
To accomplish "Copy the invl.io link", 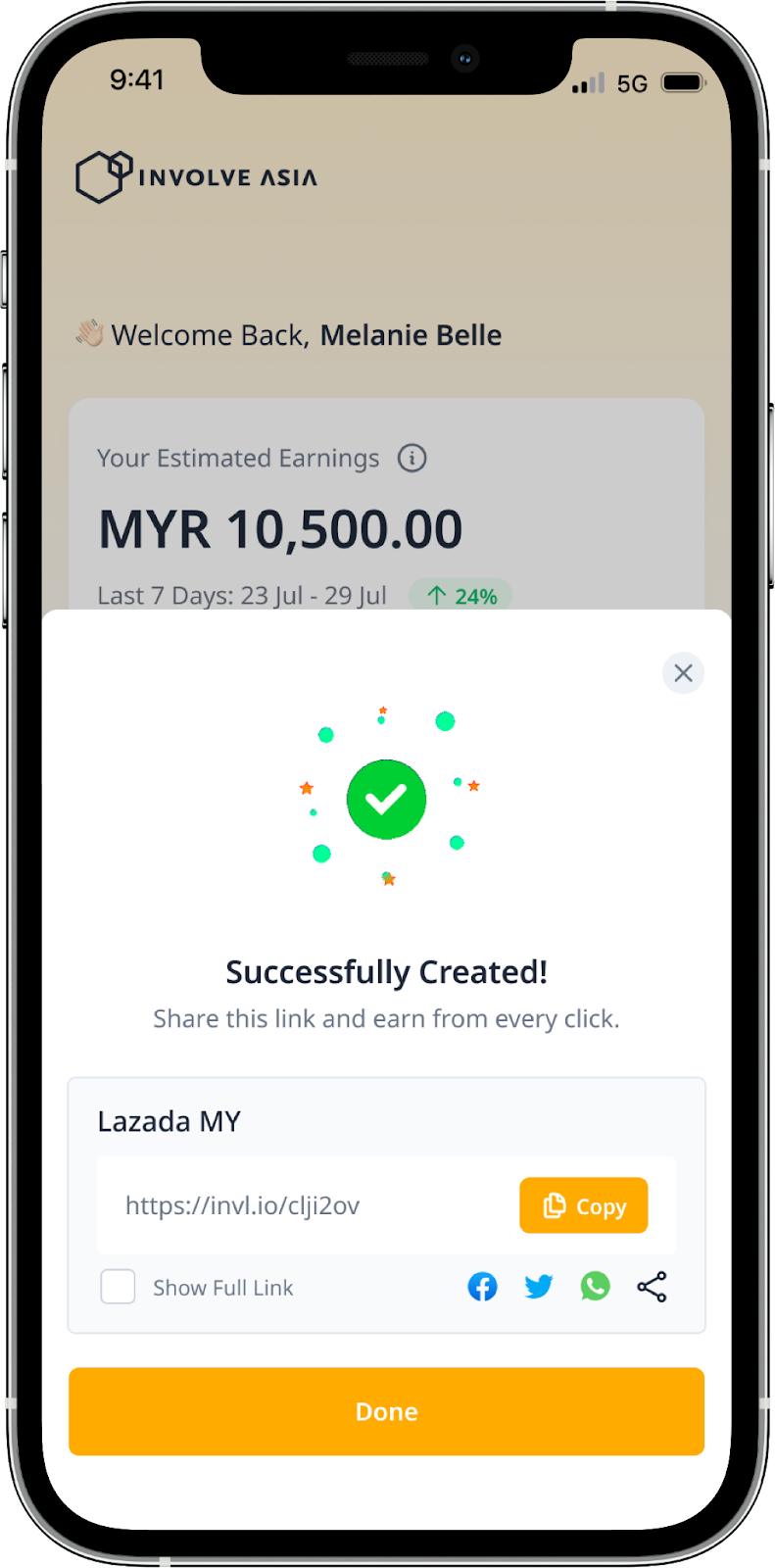I will [584, 1205].
